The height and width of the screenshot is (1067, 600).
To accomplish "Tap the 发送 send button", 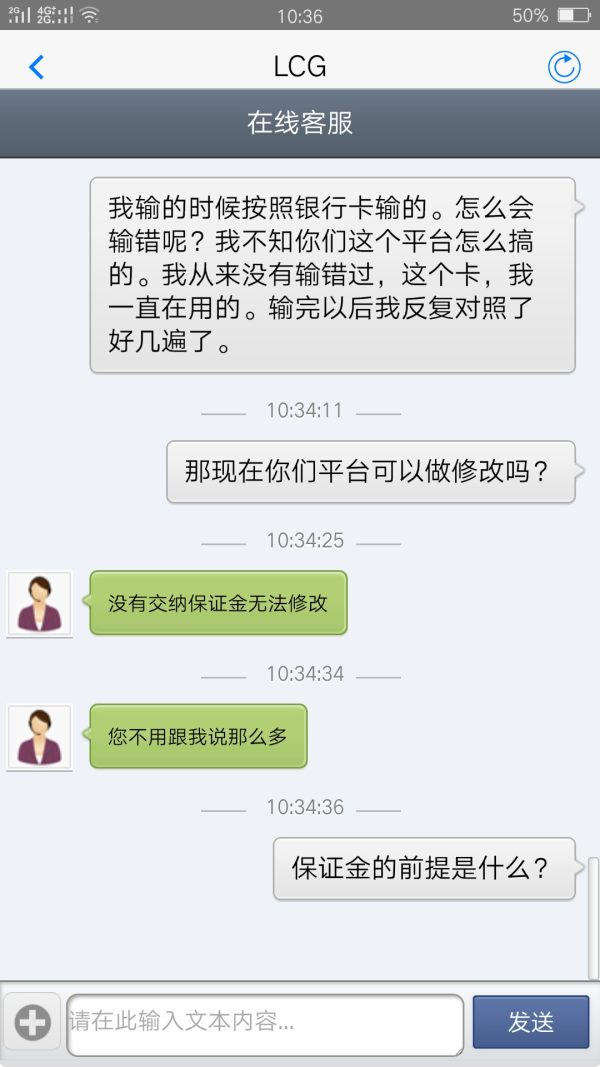I will click(x=530, y=1022).
